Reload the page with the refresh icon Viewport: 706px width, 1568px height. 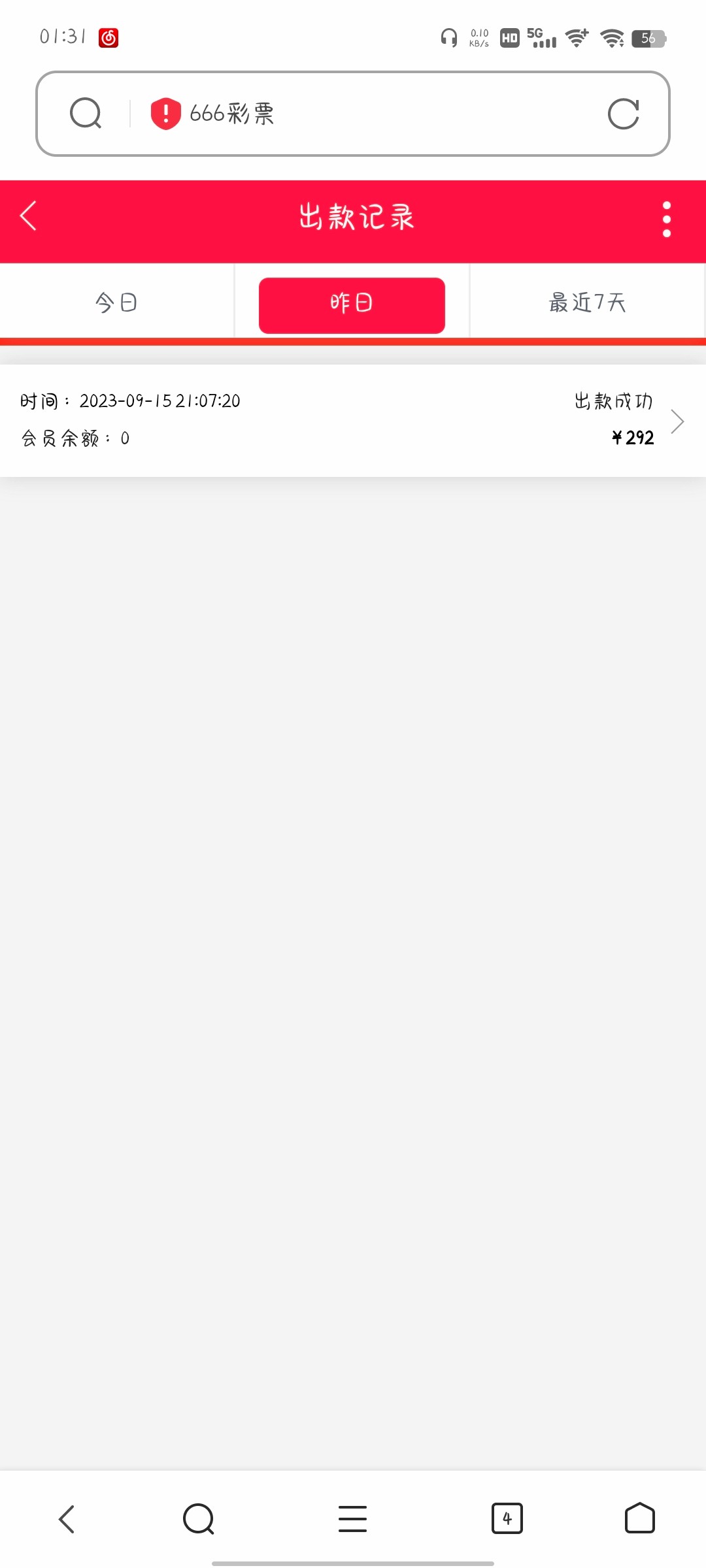[623, 114]
